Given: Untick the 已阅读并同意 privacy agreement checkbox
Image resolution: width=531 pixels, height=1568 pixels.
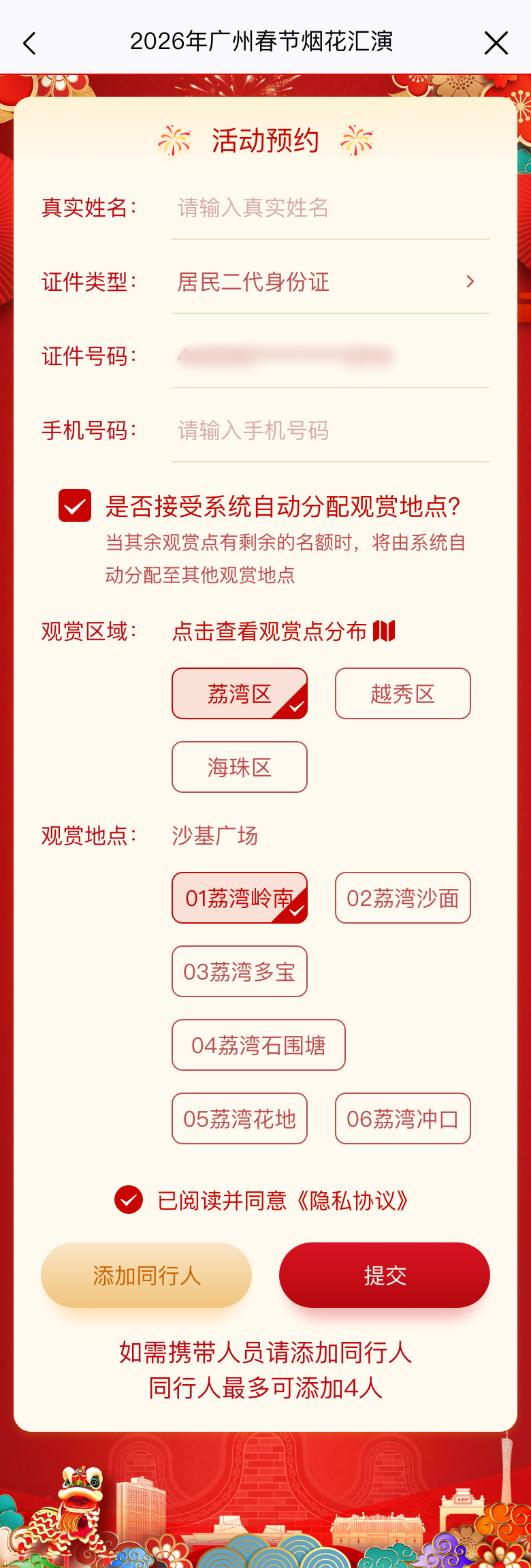Looking at the screenshot, I should pos(129,1199).
